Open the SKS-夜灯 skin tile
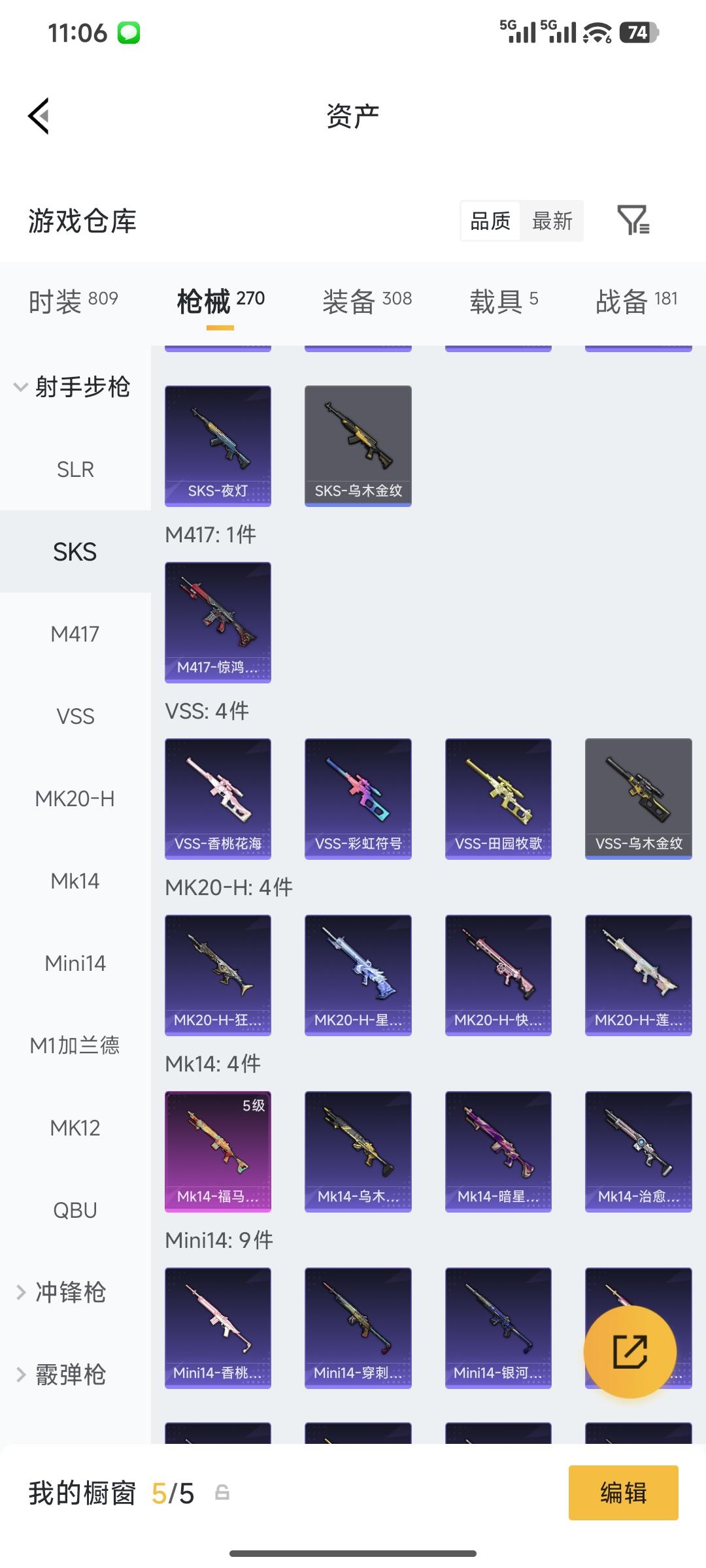Image resolution: width=706 pixels, height=1568 pixels. pyautogui.click(x=218, y=446)
